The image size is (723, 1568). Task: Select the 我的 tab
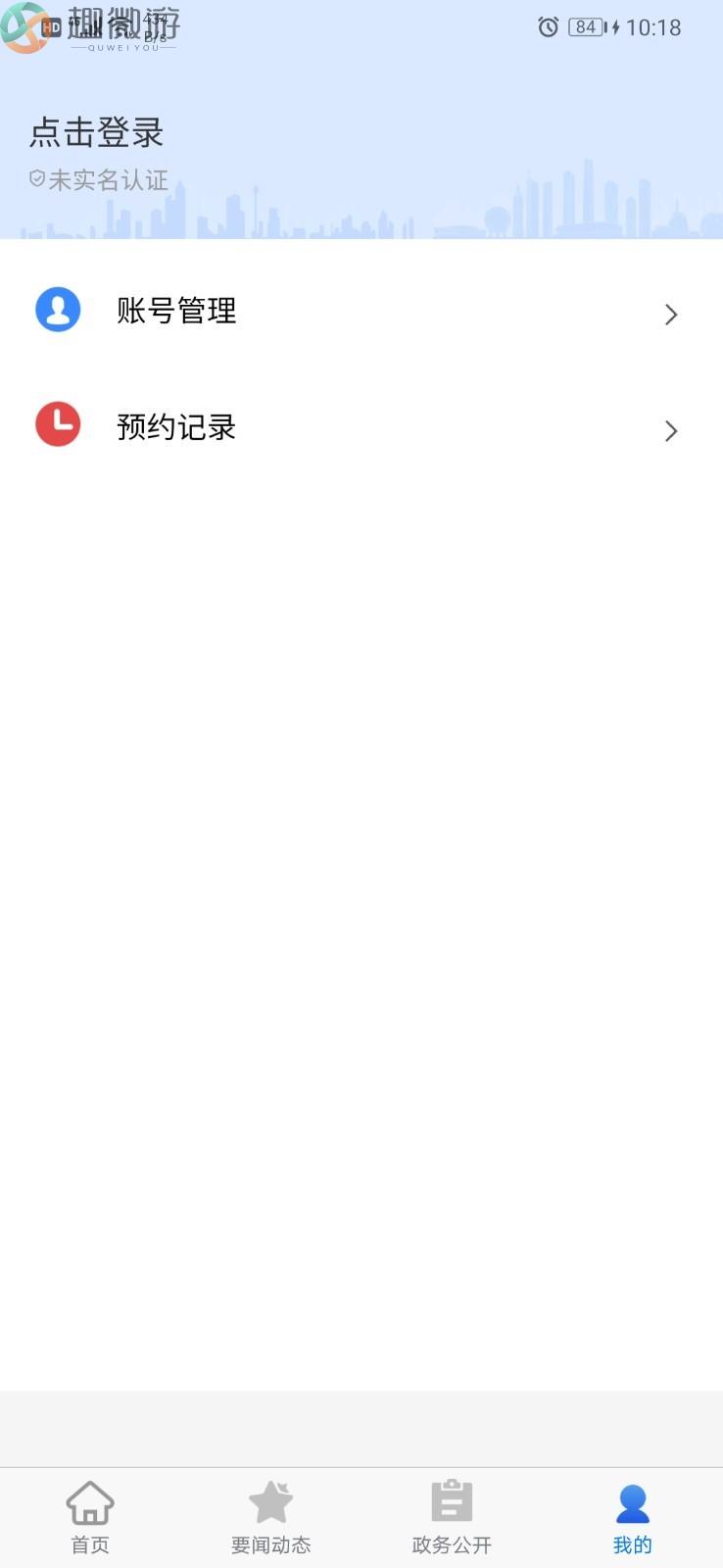[632, 1518]
